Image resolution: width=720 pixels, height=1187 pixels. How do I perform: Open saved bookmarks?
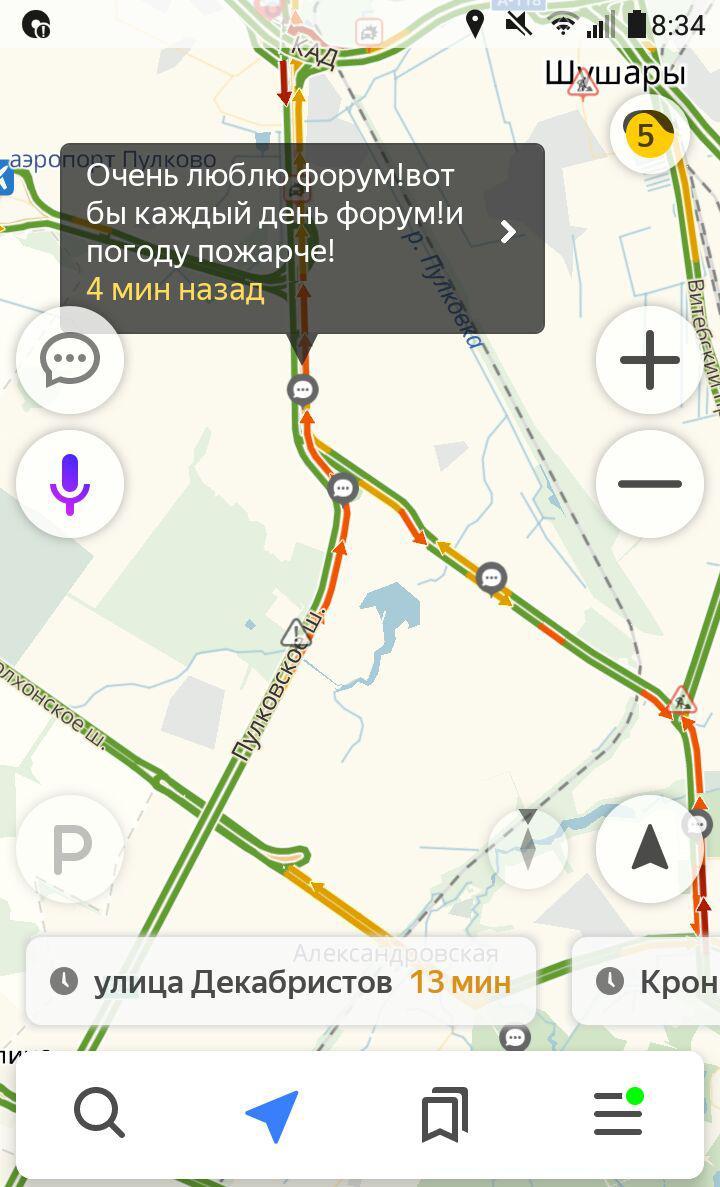coord(445,1115)
